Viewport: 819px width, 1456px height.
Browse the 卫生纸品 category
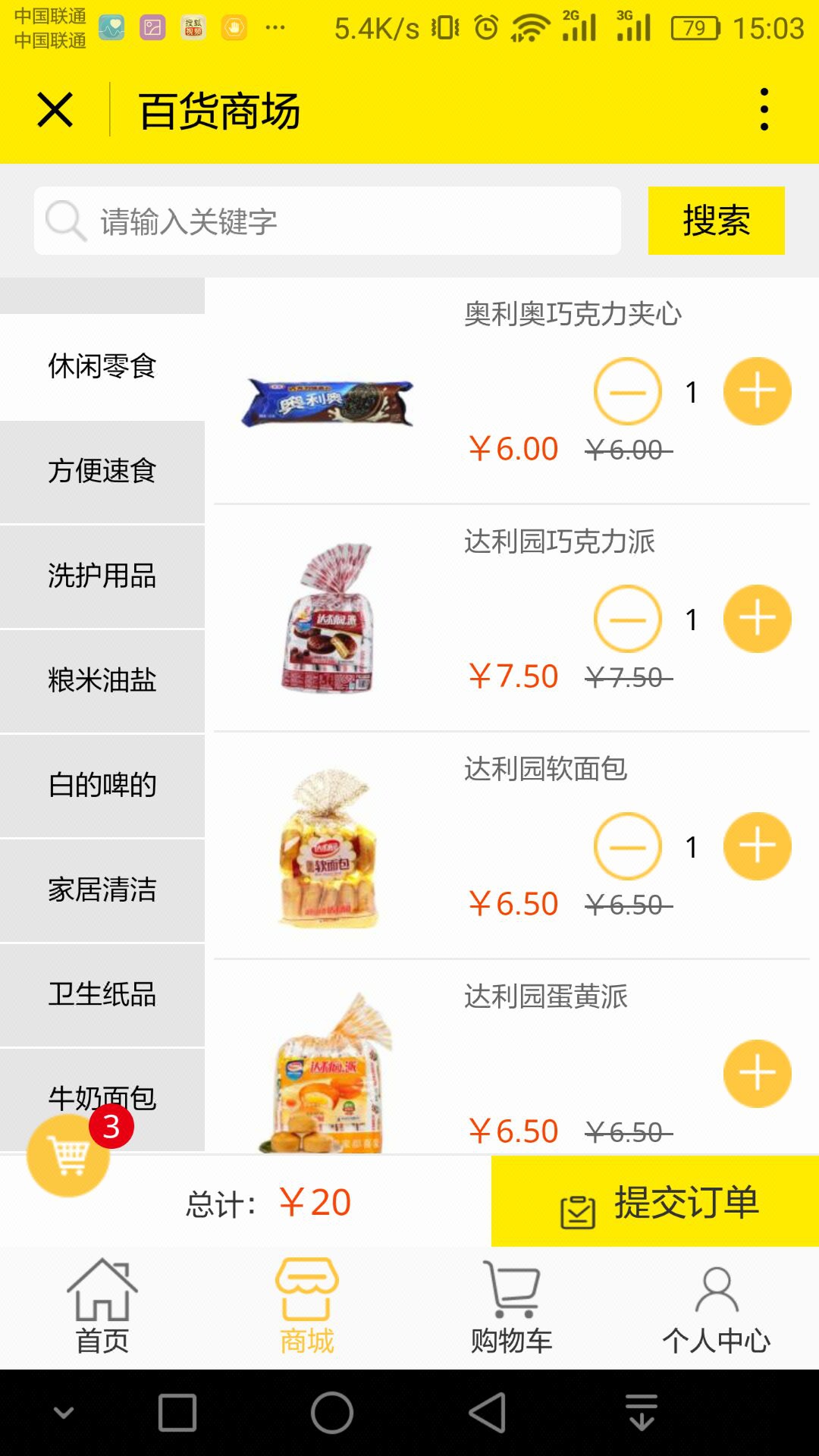102,995
